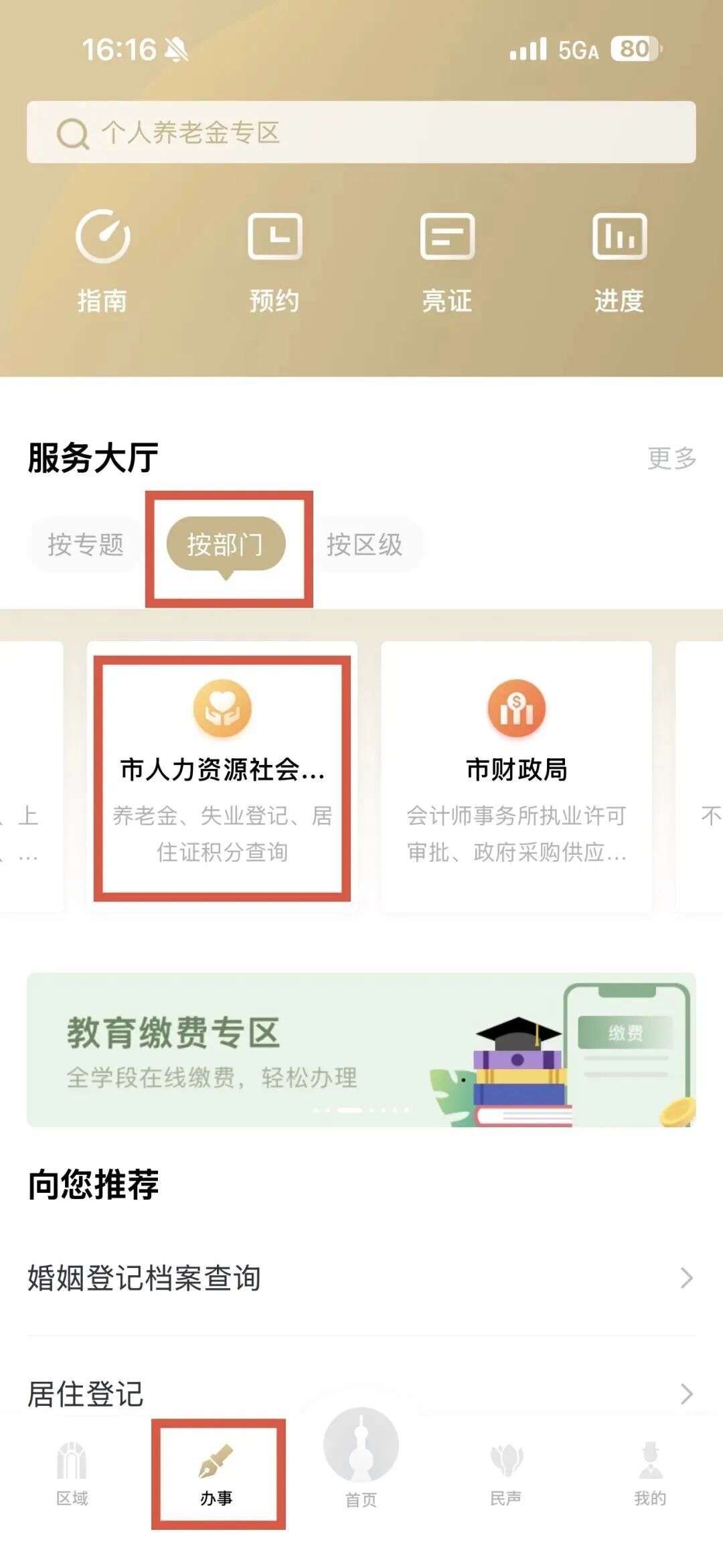Screen dimensions: 723x1568
Task: Go to the 首页 home tab
Action: 361,1460
